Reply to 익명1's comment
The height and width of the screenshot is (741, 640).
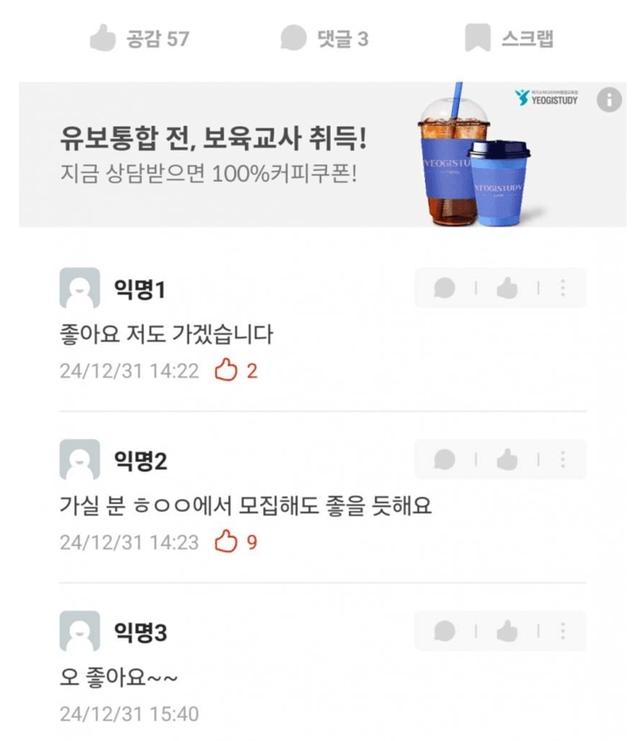[445, 288]
